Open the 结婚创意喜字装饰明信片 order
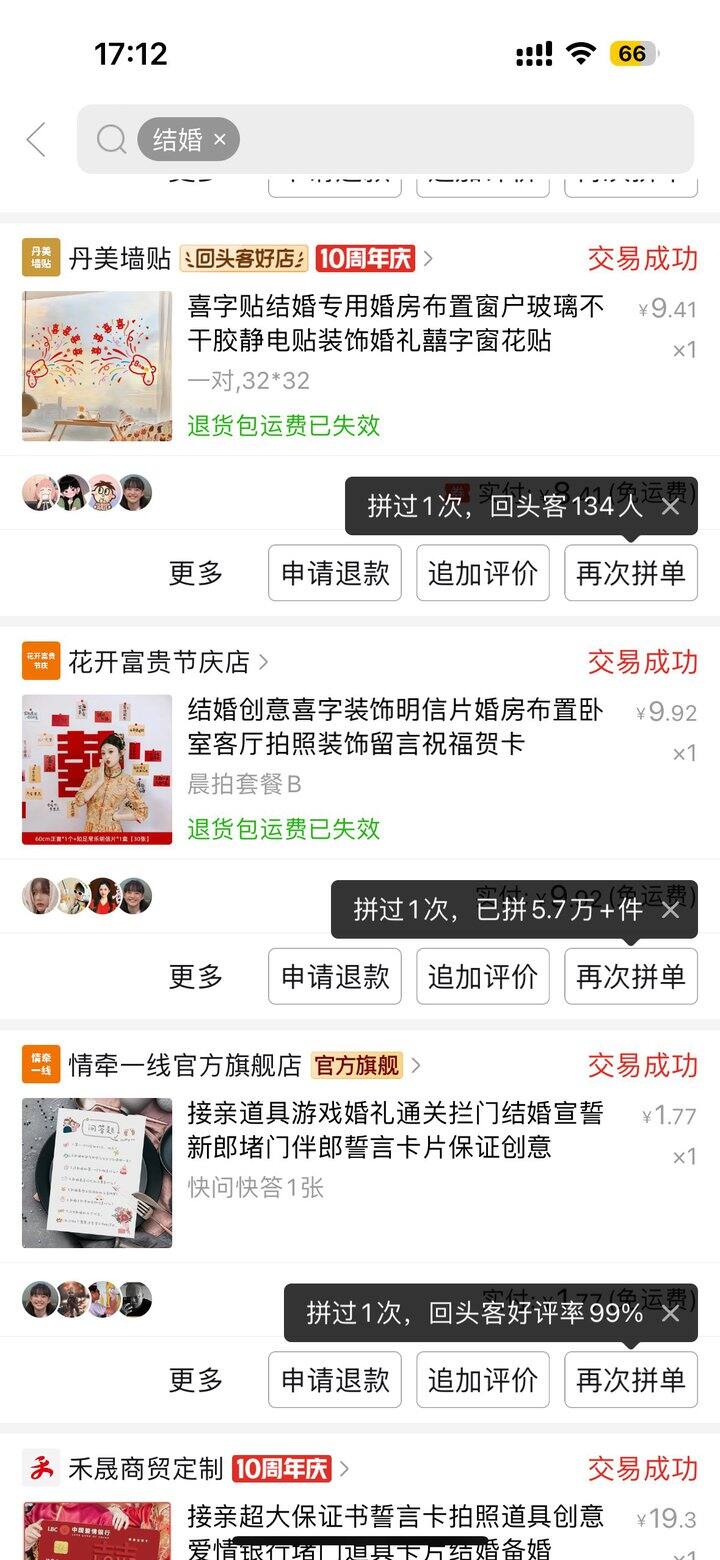Image resolution: width=720 pixels, height=1560 pixels. pos(395,727)
